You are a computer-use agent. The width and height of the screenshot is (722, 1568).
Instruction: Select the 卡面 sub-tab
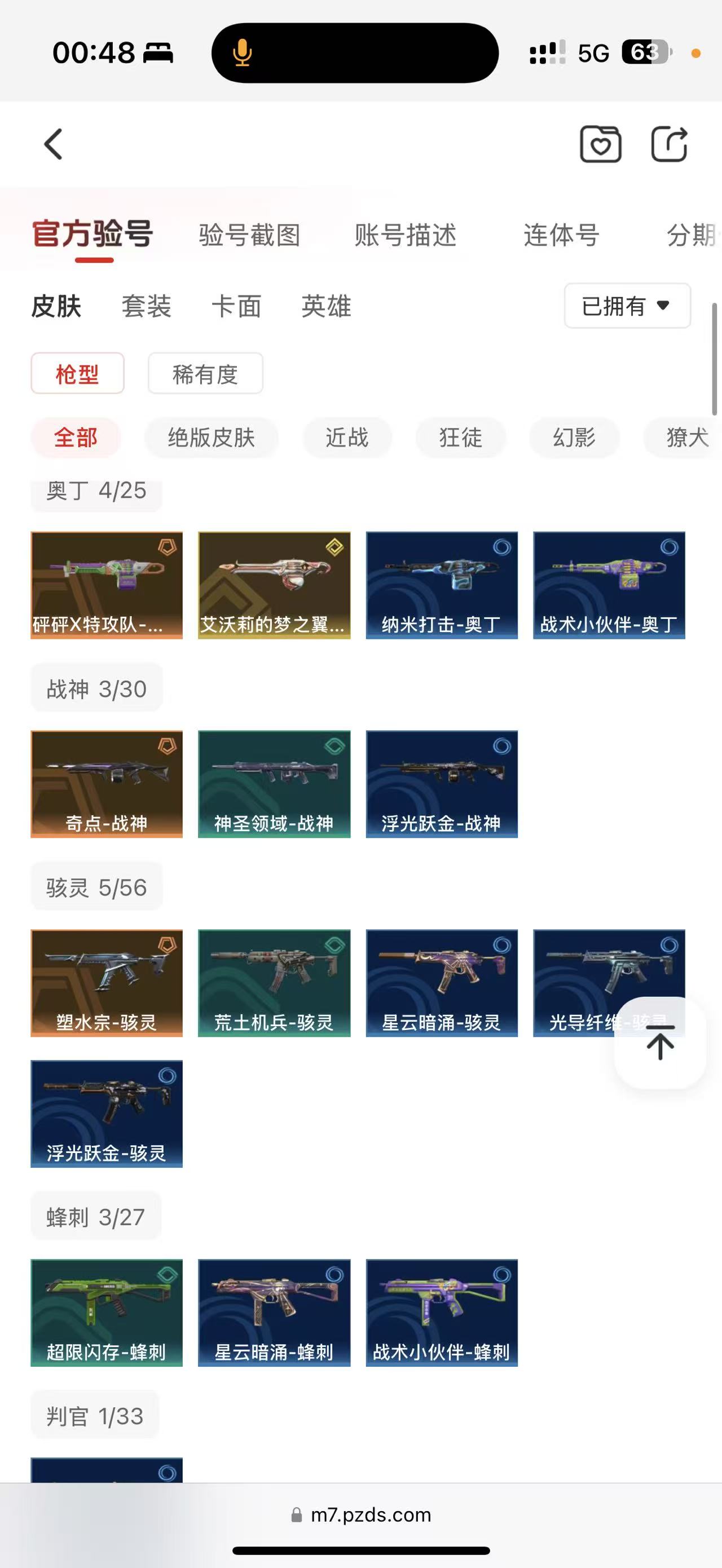pos(236,306)
